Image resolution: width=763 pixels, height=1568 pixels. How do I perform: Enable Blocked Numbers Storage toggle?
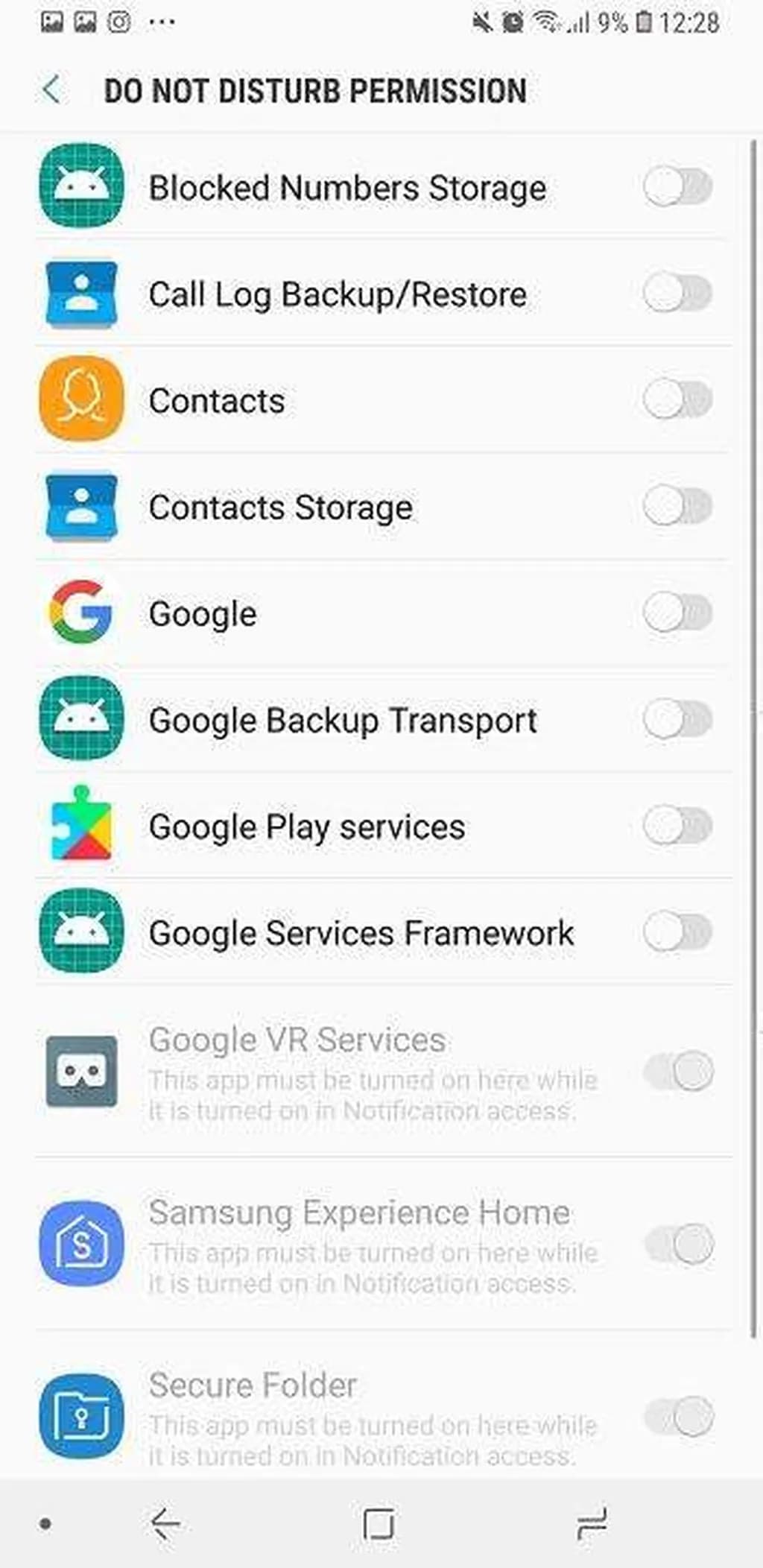(x=677, y=186)
